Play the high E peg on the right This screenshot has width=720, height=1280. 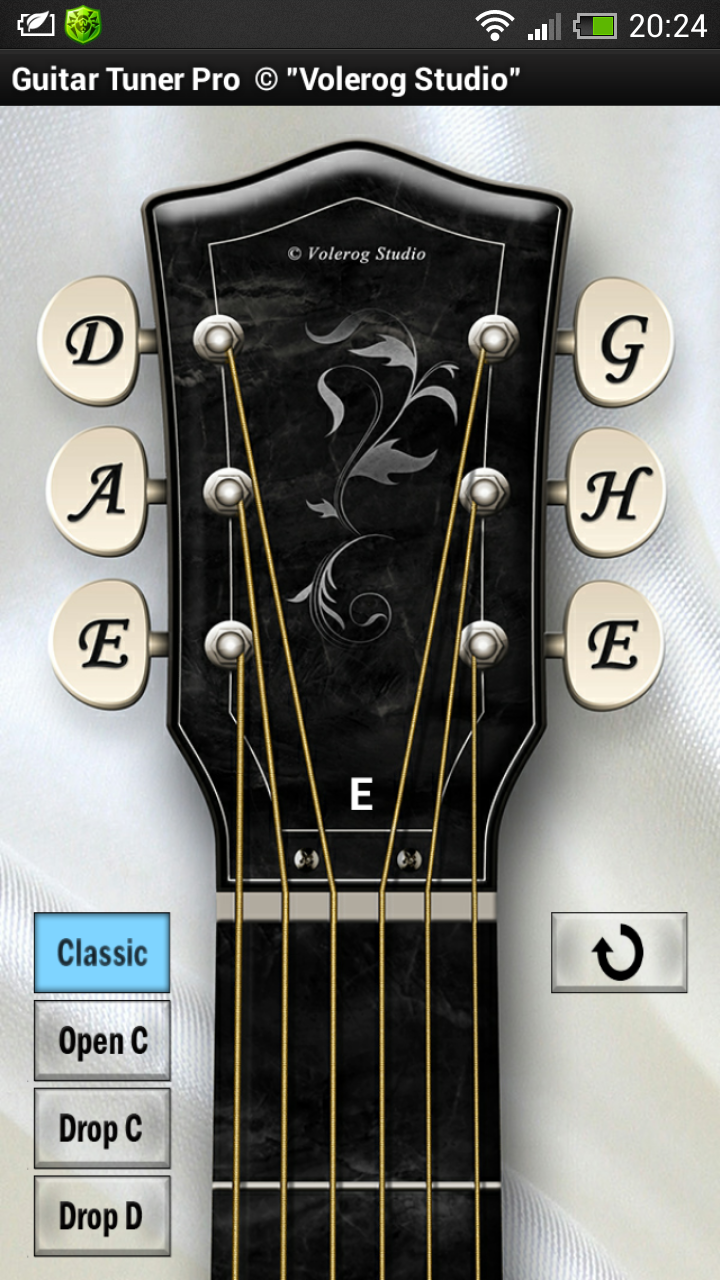tap(612, 645)
